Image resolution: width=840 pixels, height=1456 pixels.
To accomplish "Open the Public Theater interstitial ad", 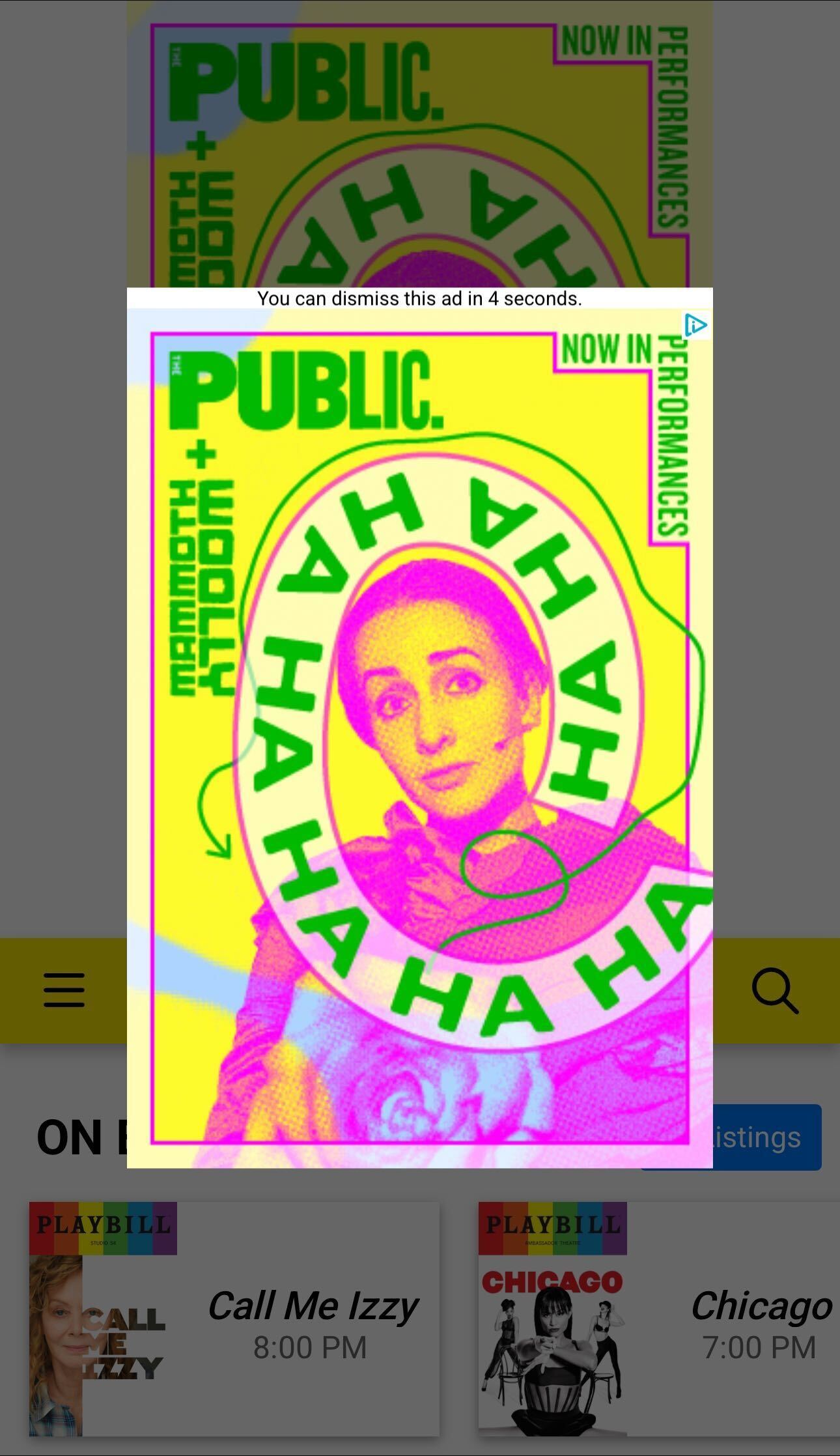I will tap(419, 737).
